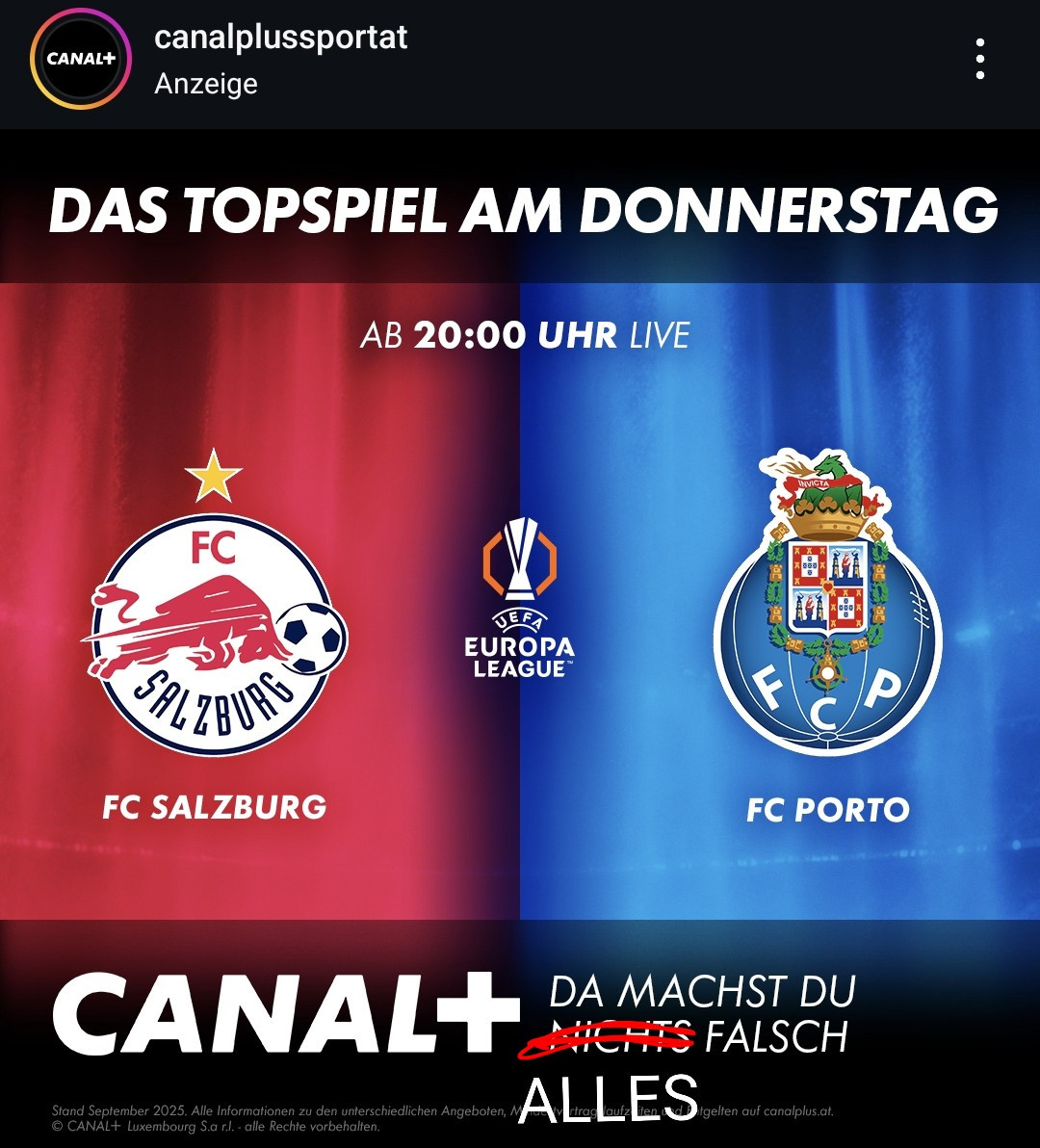
Task: Tap the canalplussportat username
Action: [280, 38]
